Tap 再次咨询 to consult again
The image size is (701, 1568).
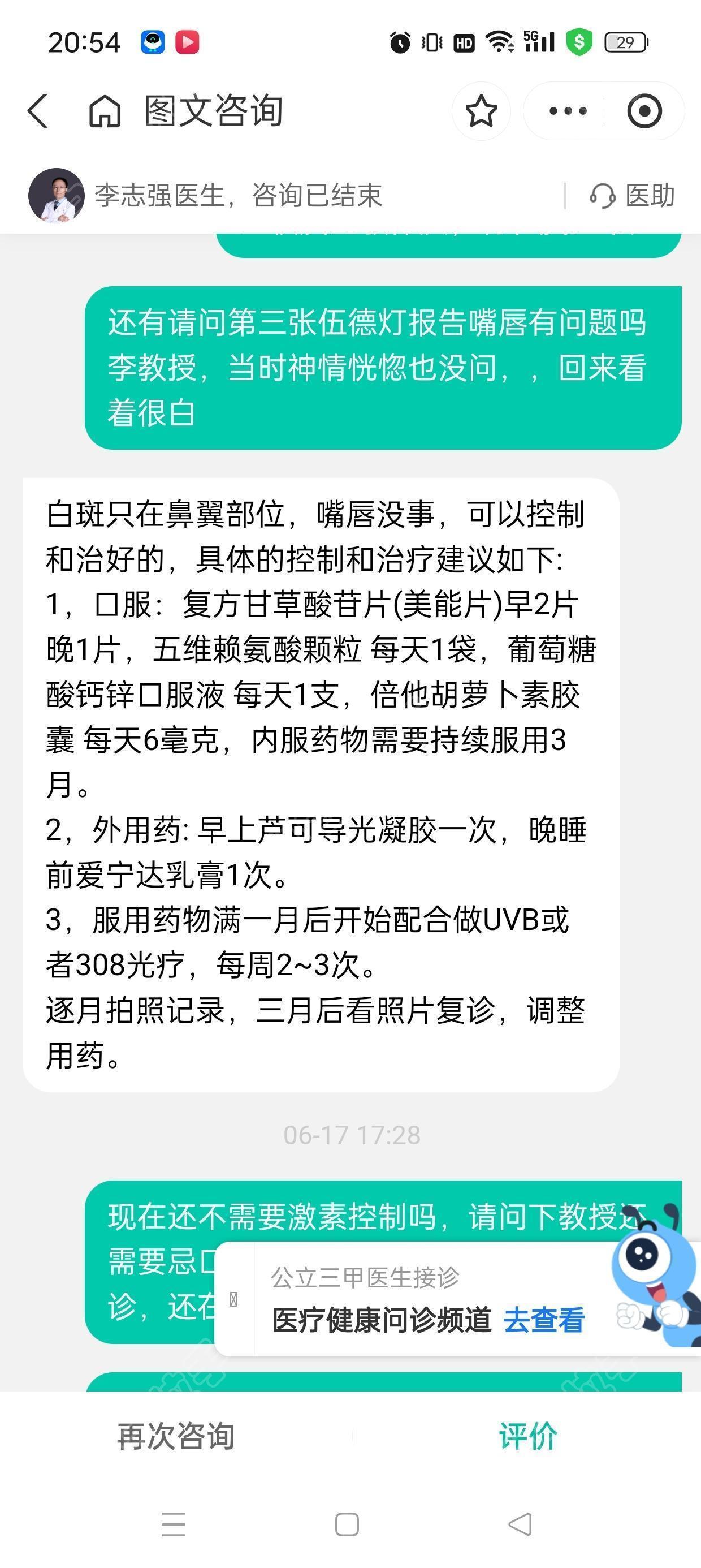pos(176,1437)
